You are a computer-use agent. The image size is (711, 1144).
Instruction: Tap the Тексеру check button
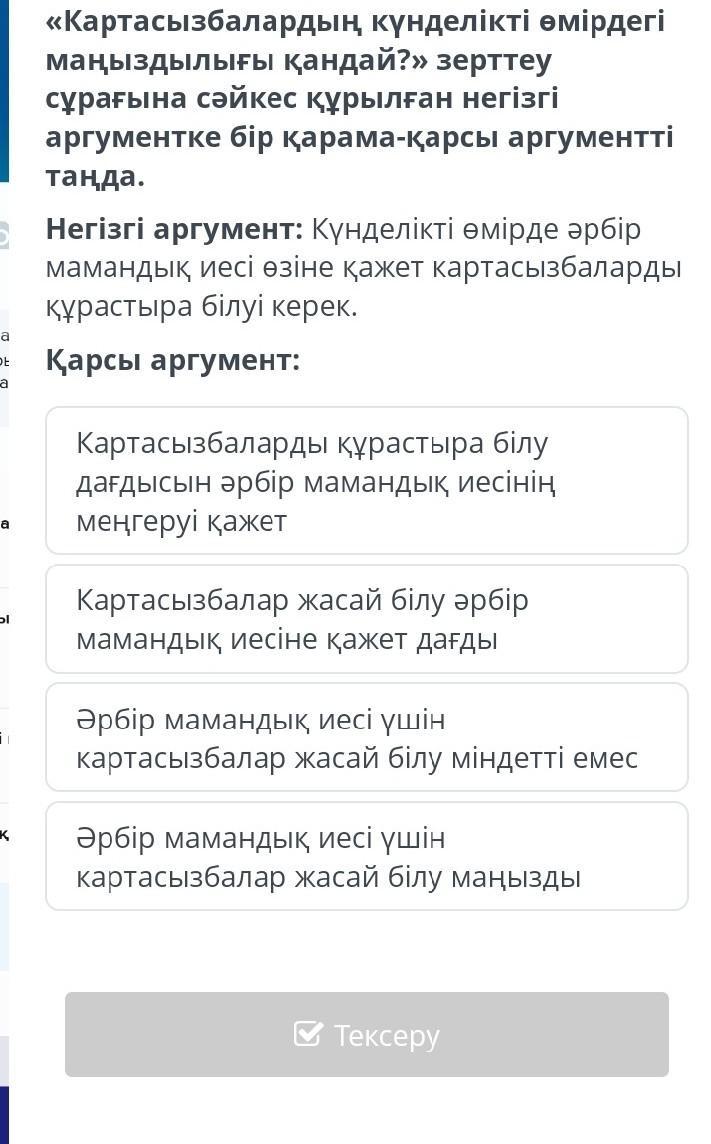coord(366,1035)
